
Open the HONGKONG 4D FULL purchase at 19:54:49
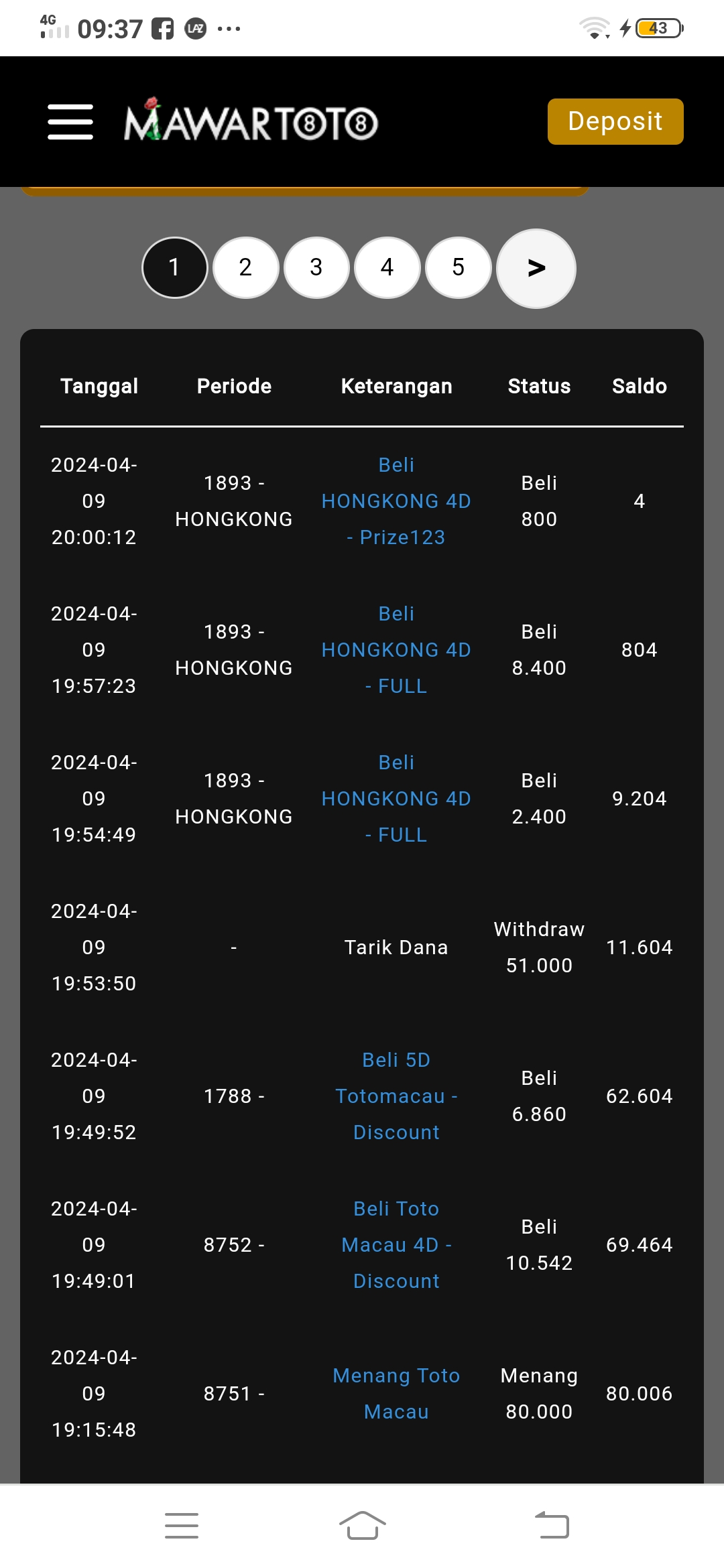pyautogui.click(x=396, y=799)
